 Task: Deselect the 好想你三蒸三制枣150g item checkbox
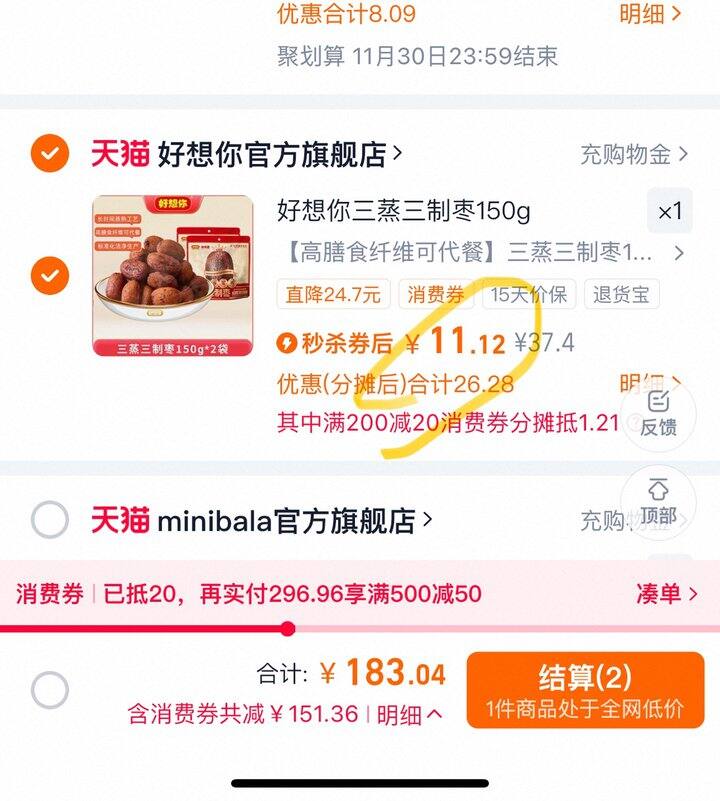(50, 275)
